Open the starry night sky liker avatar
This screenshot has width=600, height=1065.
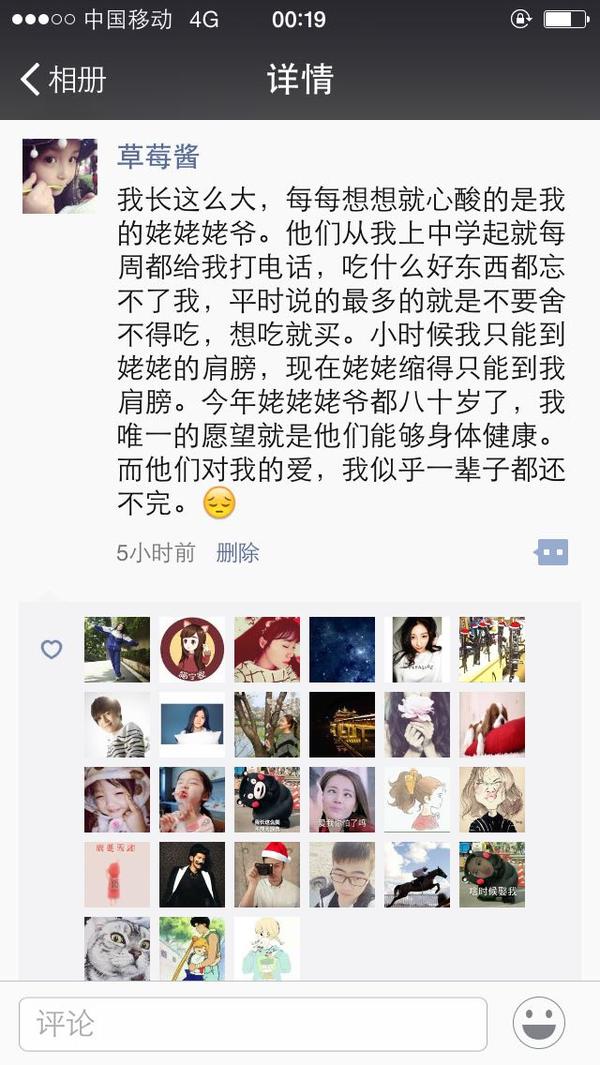click(x=342, y=649)
